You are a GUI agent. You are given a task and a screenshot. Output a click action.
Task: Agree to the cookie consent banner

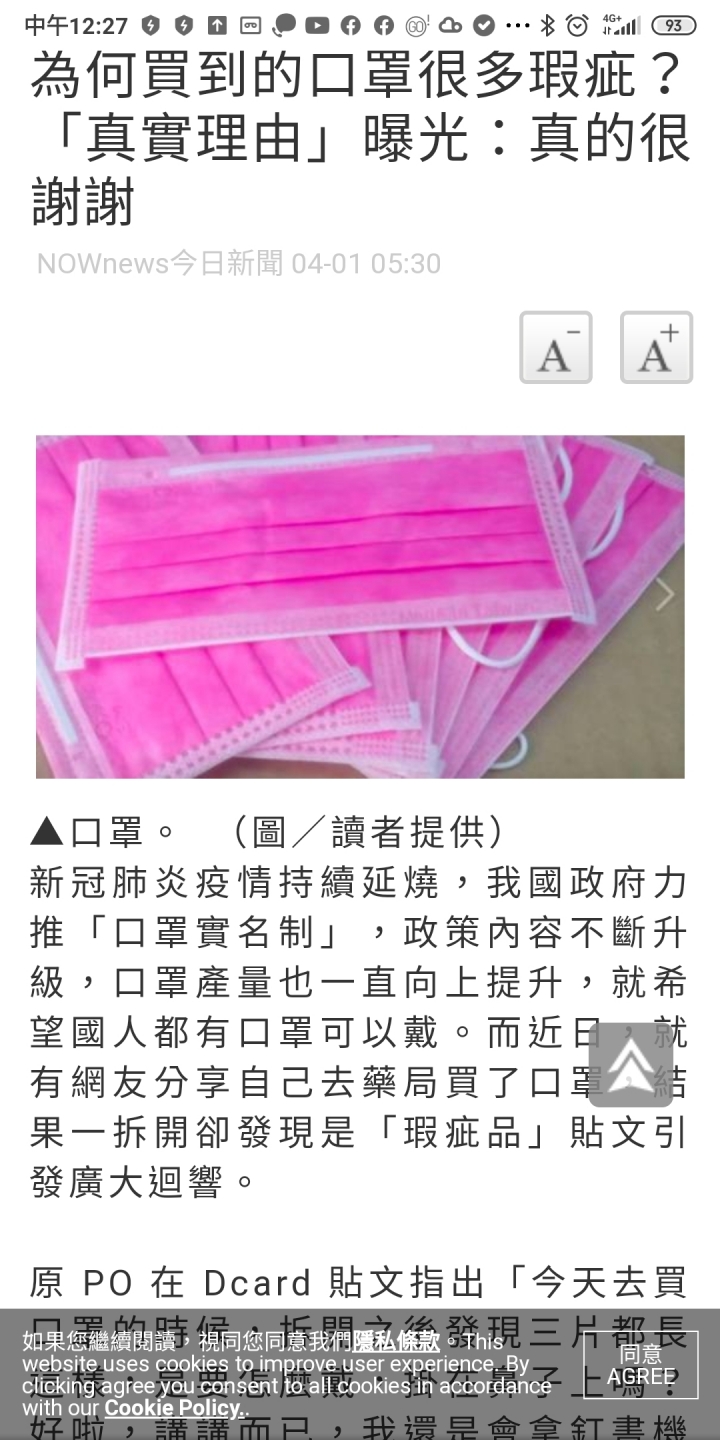640,1365
